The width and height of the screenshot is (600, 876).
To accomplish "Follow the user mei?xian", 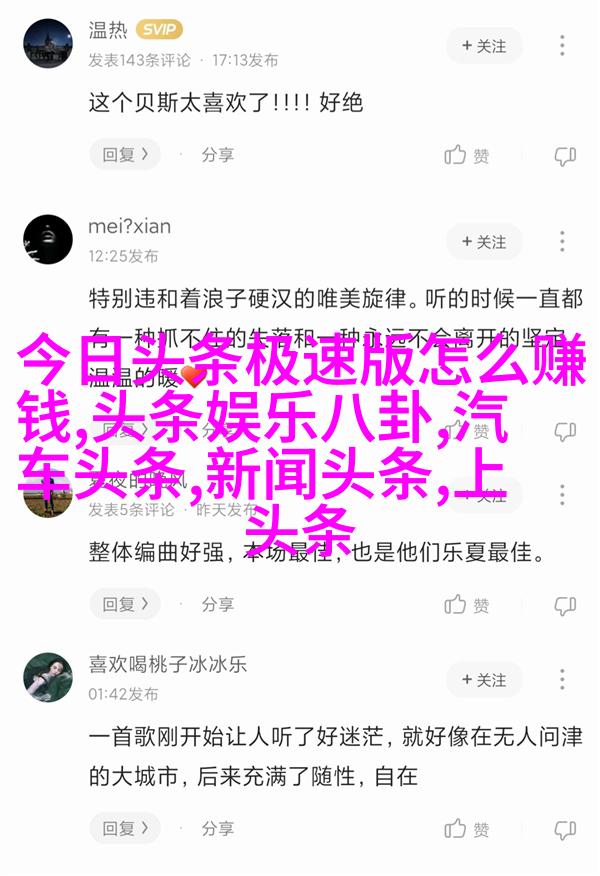I will tap(484, 242).
